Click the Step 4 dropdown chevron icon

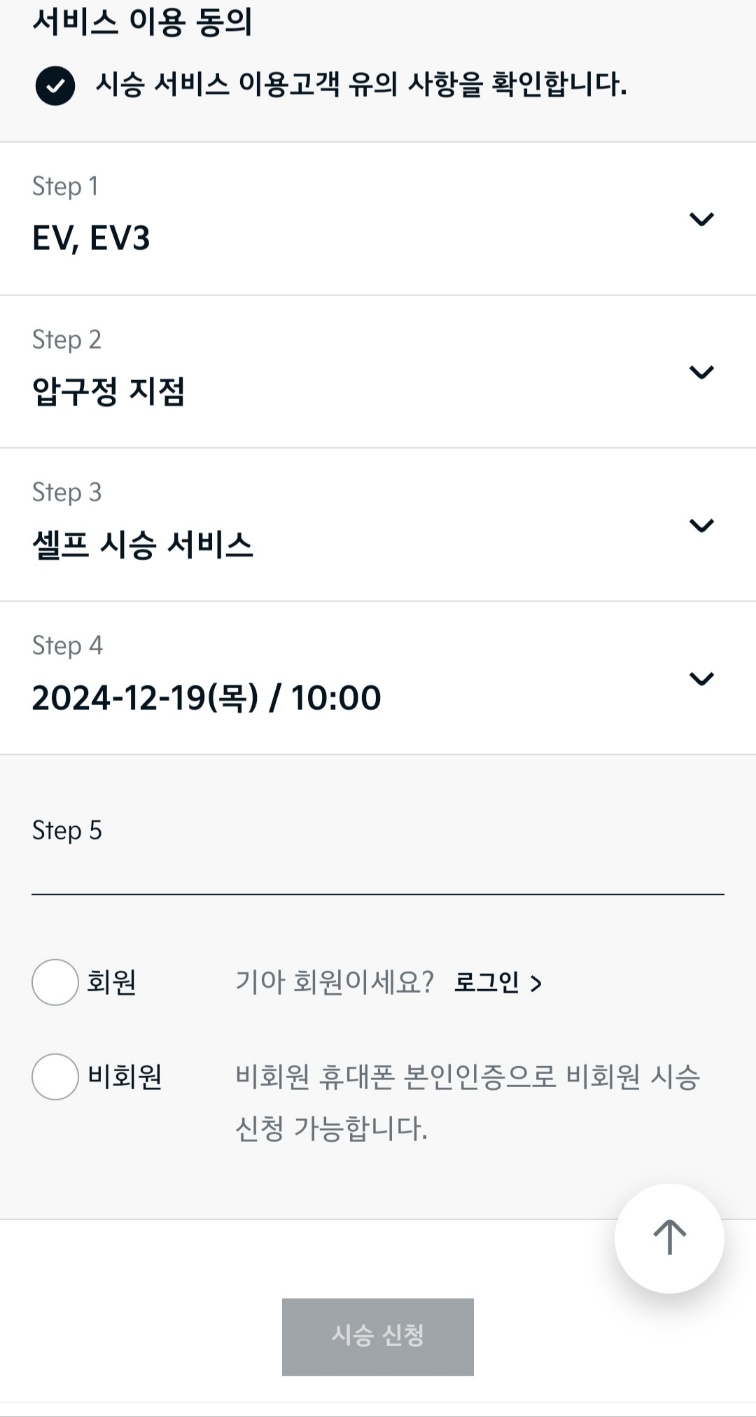[x=702, y=678]
